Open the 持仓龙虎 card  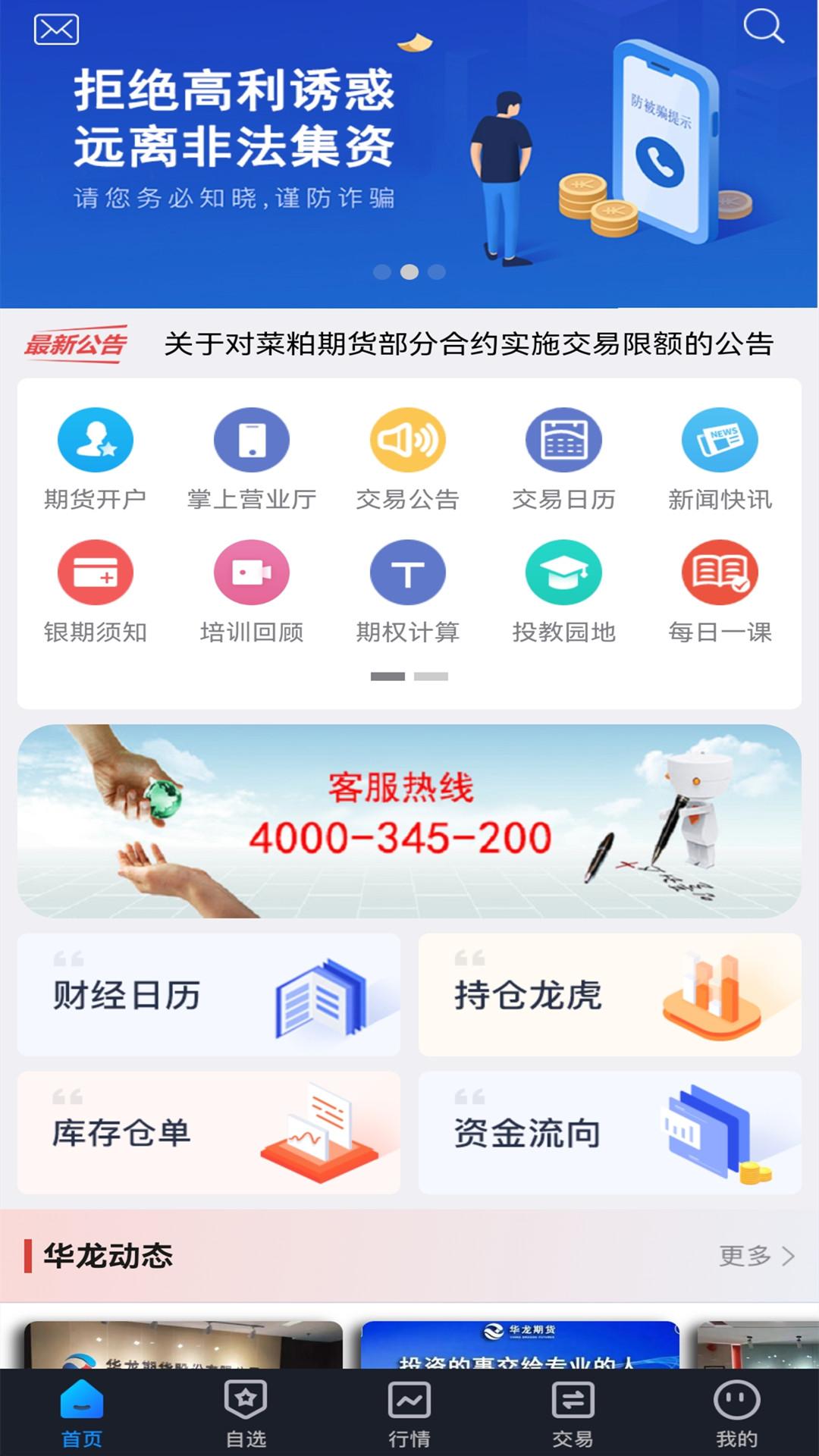click(610, 995)
